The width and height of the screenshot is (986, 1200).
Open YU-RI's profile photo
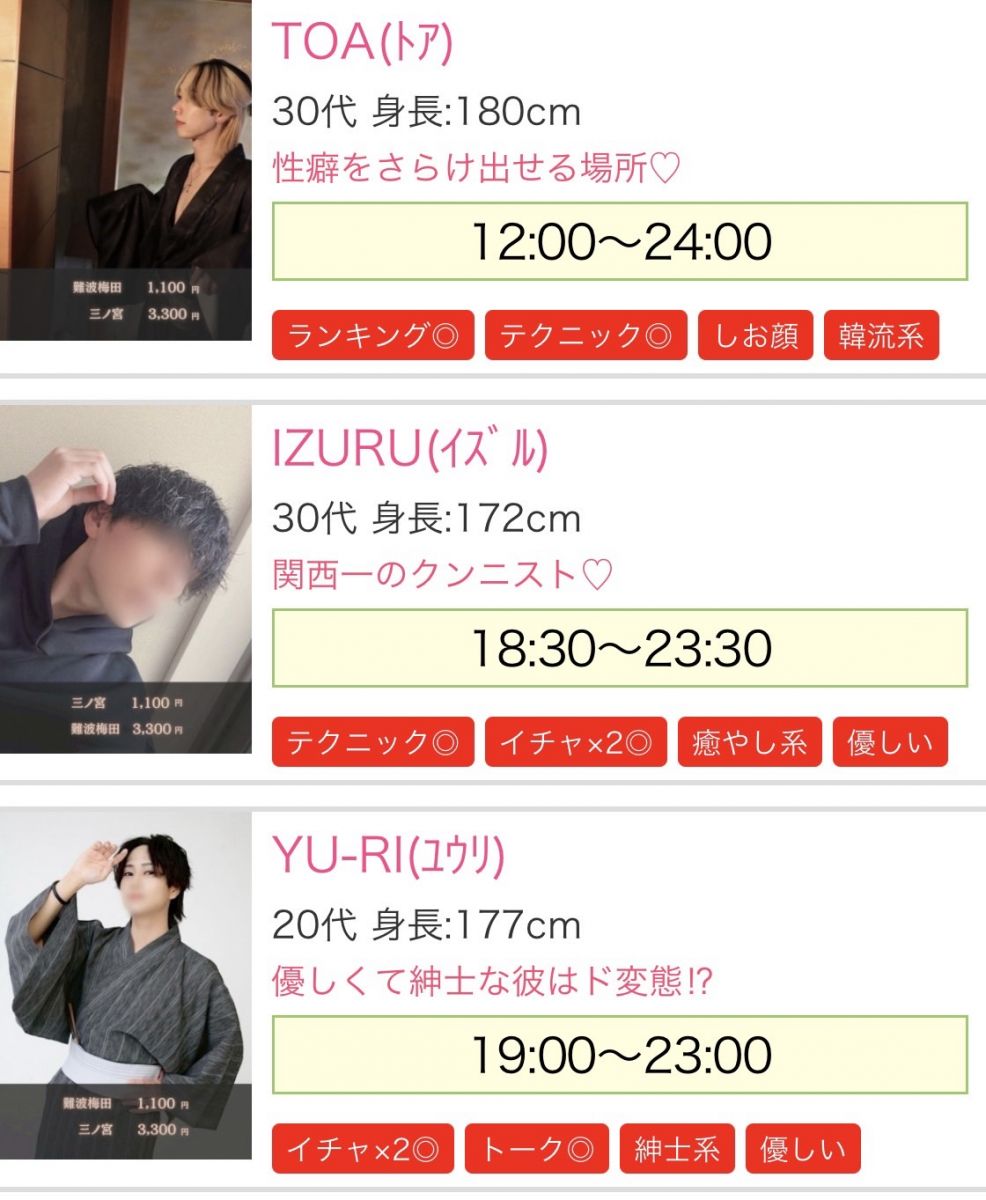125,985
